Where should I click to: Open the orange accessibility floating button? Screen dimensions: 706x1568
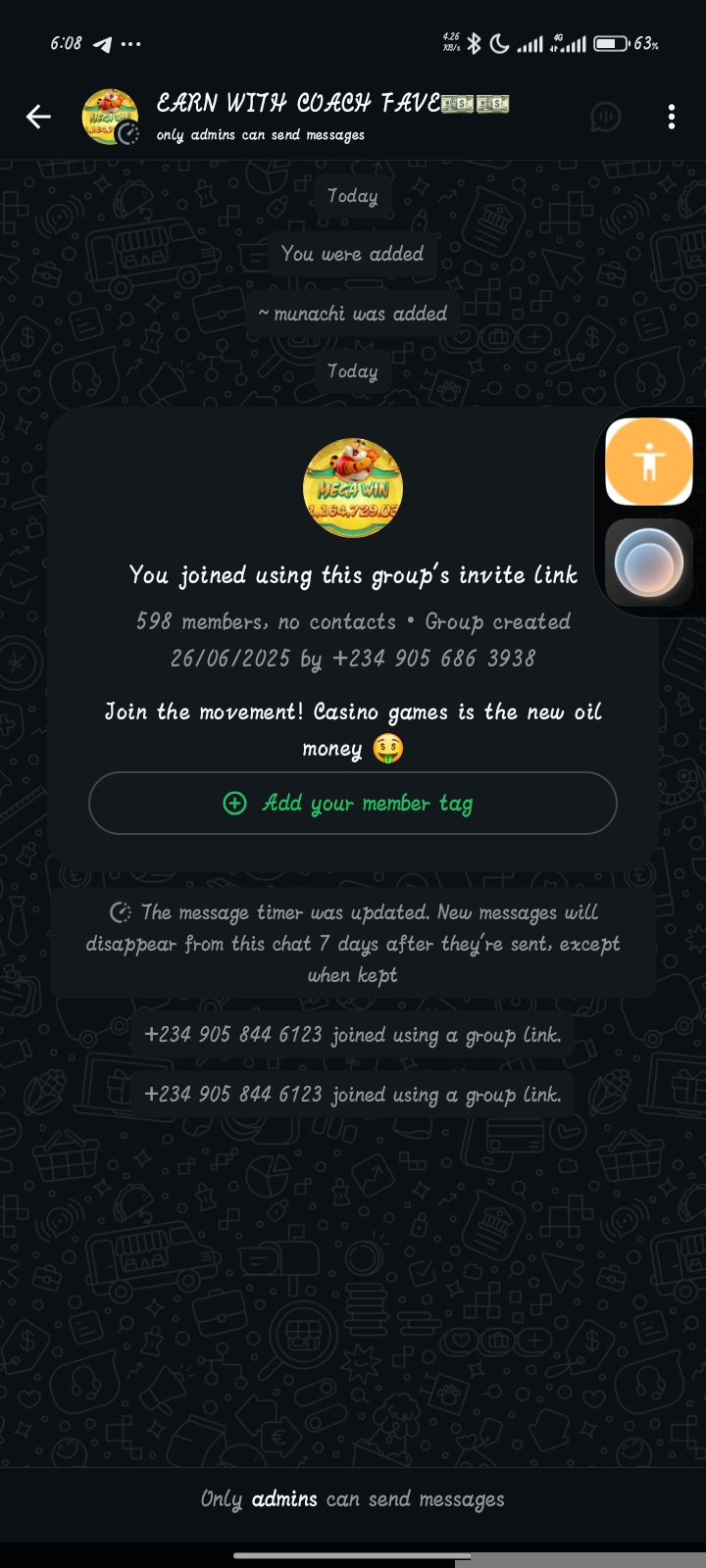649,462
